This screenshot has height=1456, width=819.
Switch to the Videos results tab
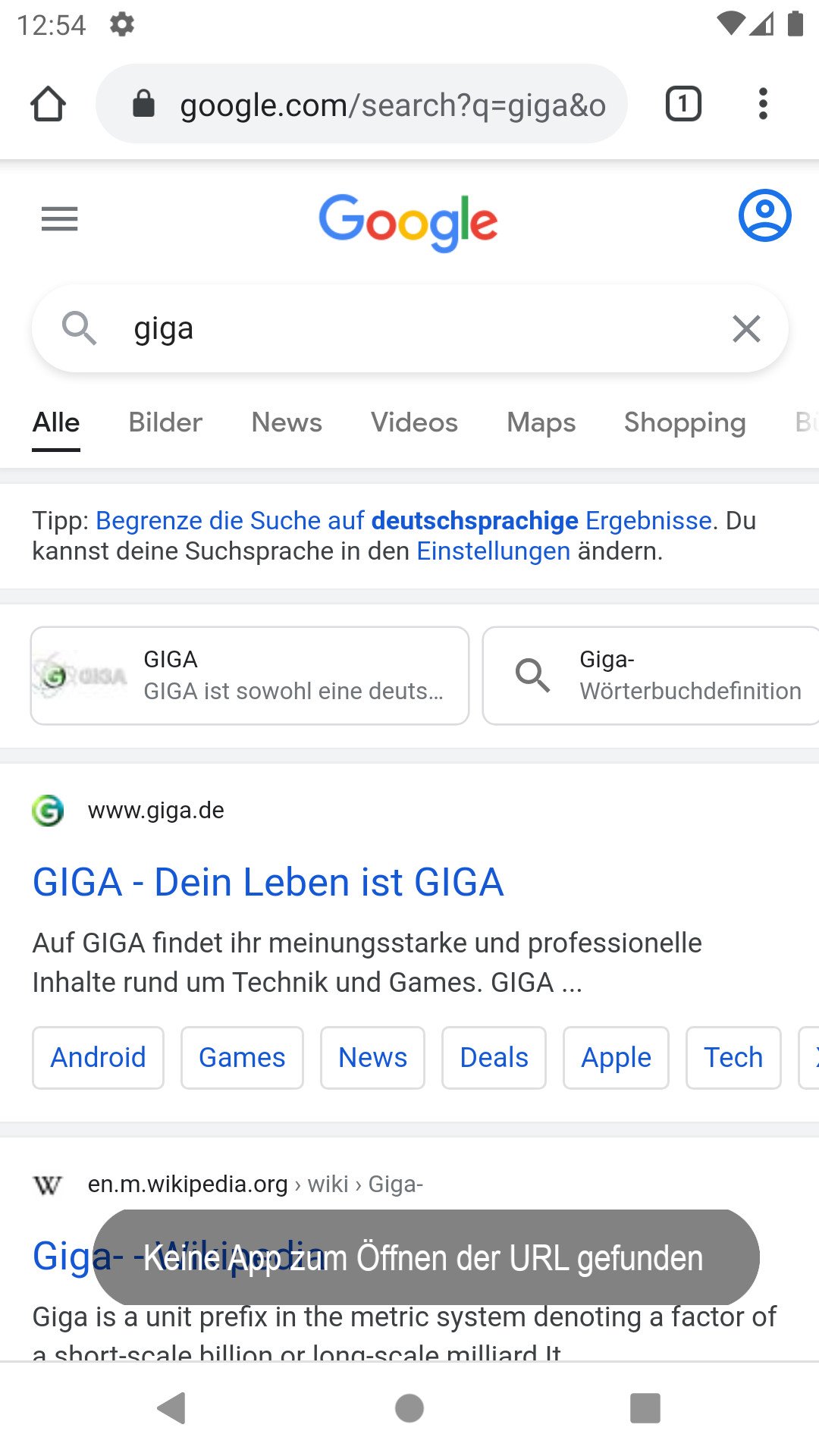pyautogui.click(x=414, y=422)
